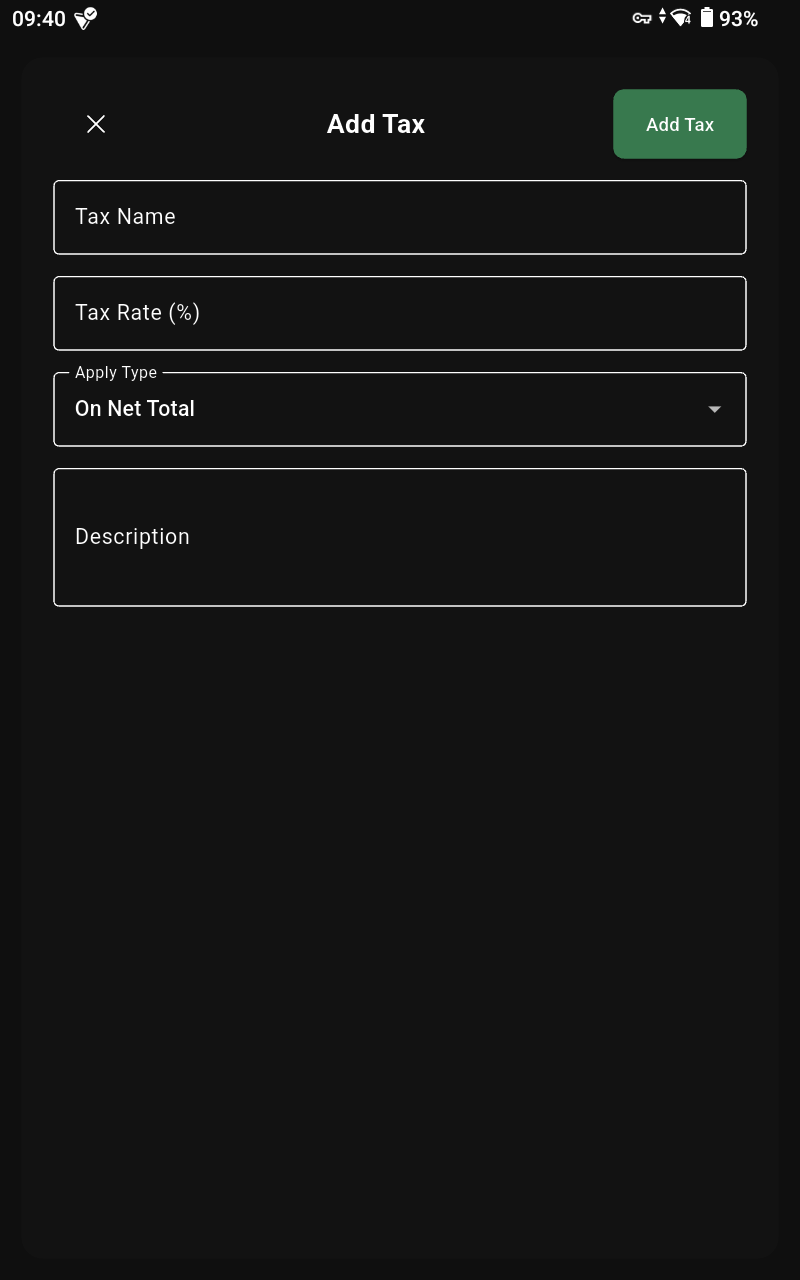
Task: Expand the Apply Type selector
Action: (400, 409)
